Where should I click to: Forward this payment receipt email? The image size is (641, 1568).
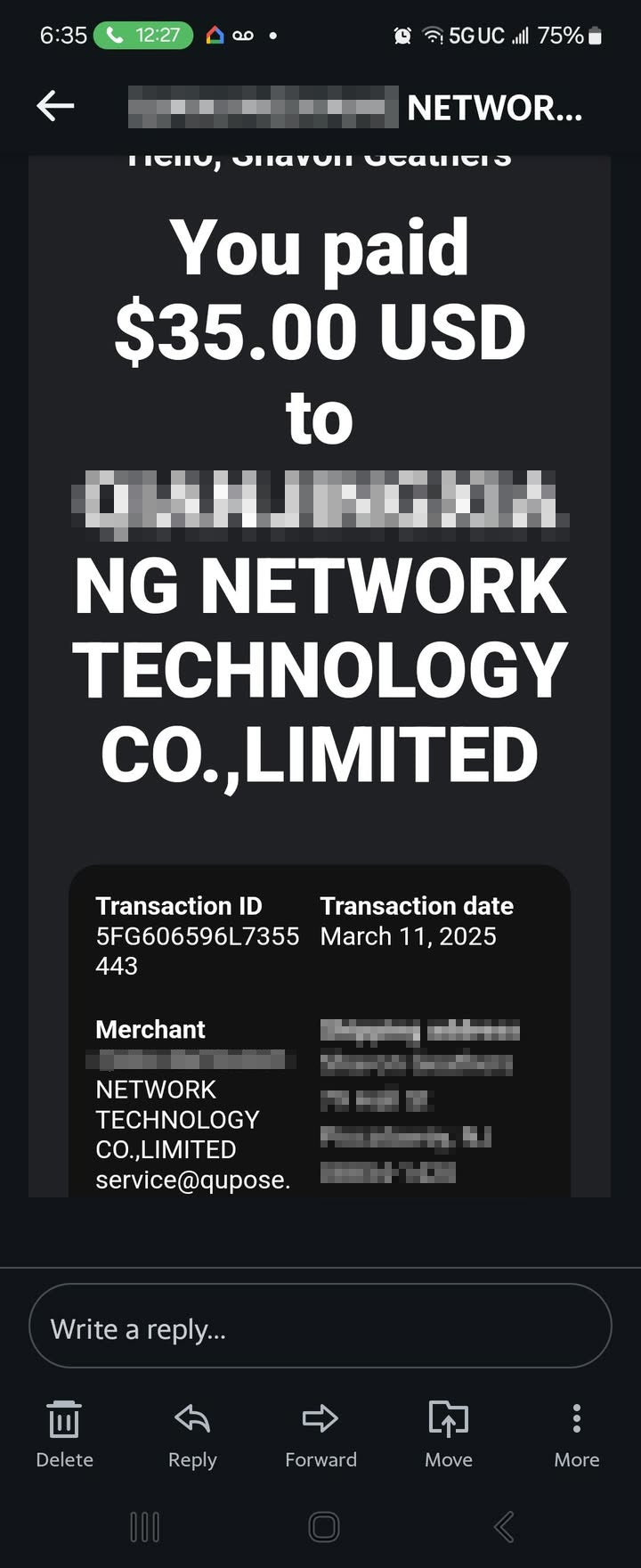tap(320, 1433)
